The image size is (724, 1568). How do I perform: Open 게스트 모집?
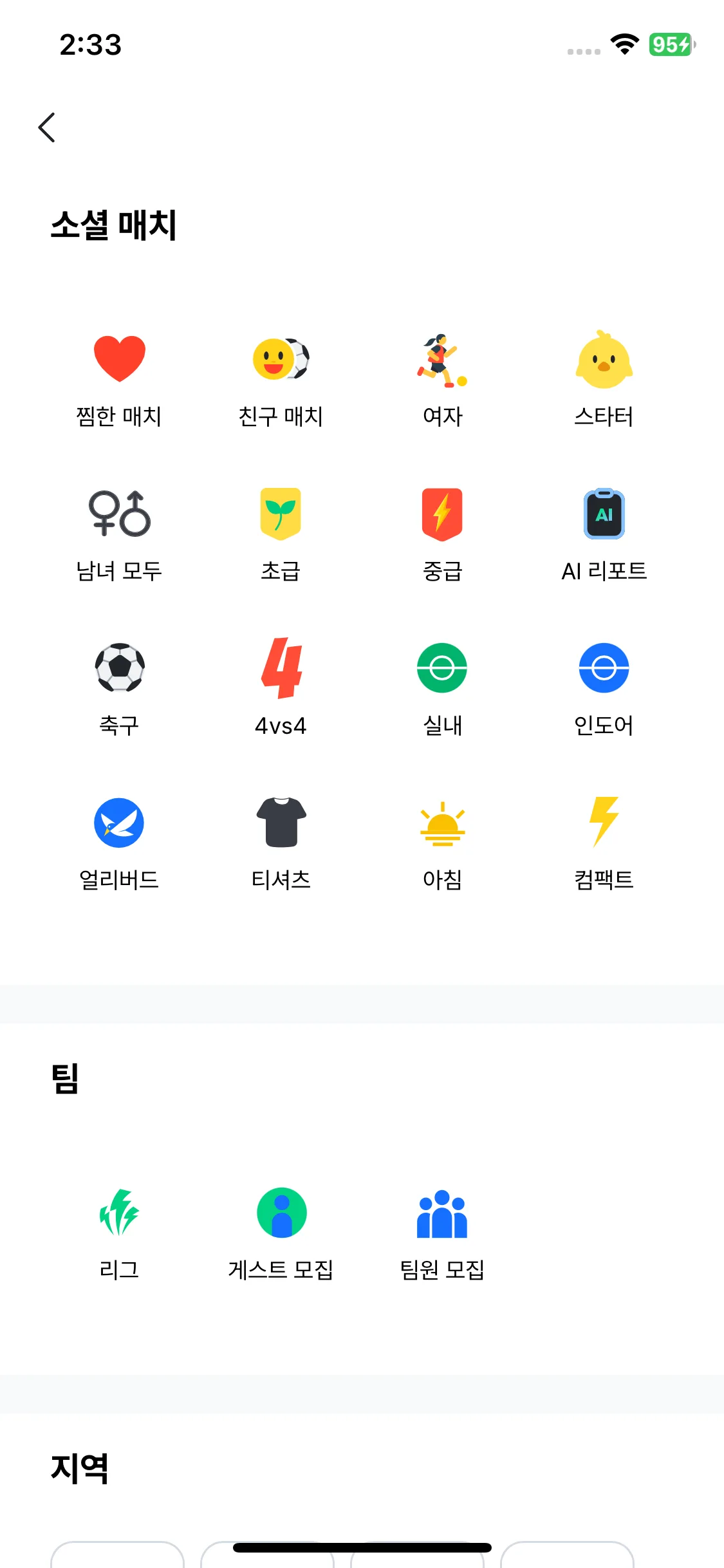(281, 1233)
